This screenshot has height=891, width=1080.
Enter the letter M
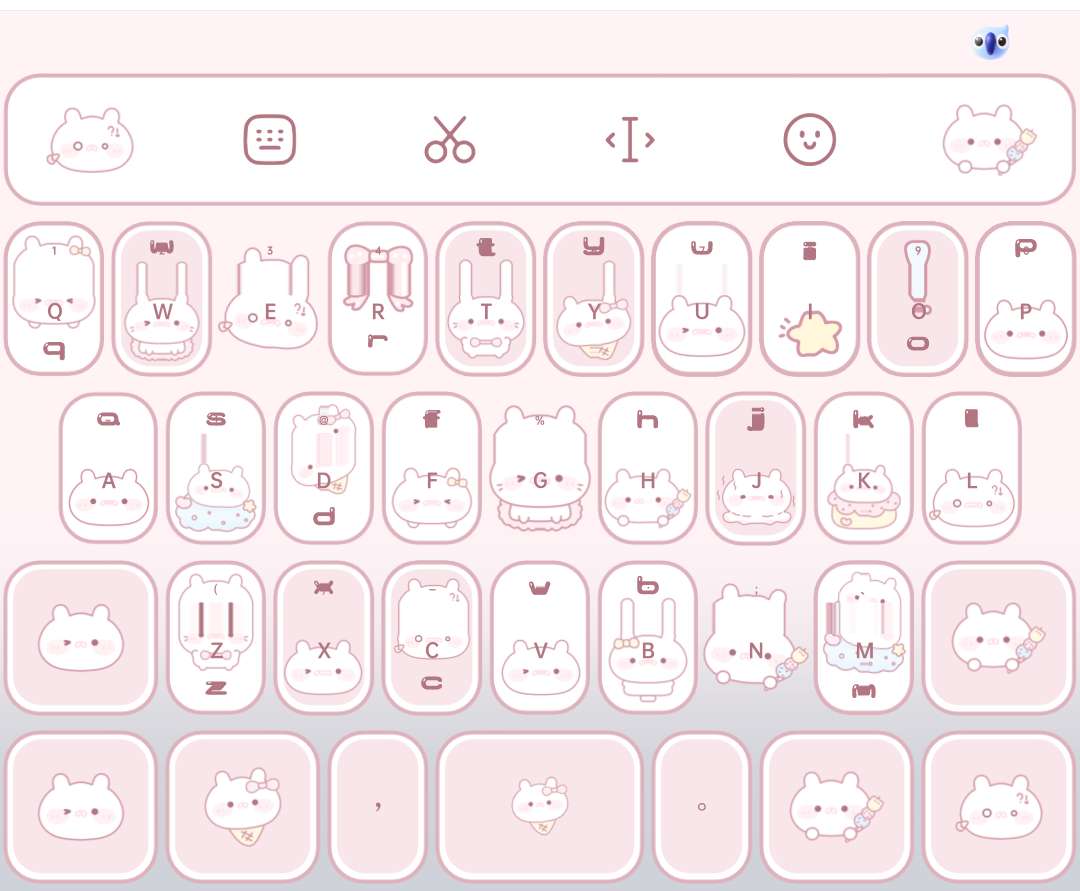coord(864,638)
